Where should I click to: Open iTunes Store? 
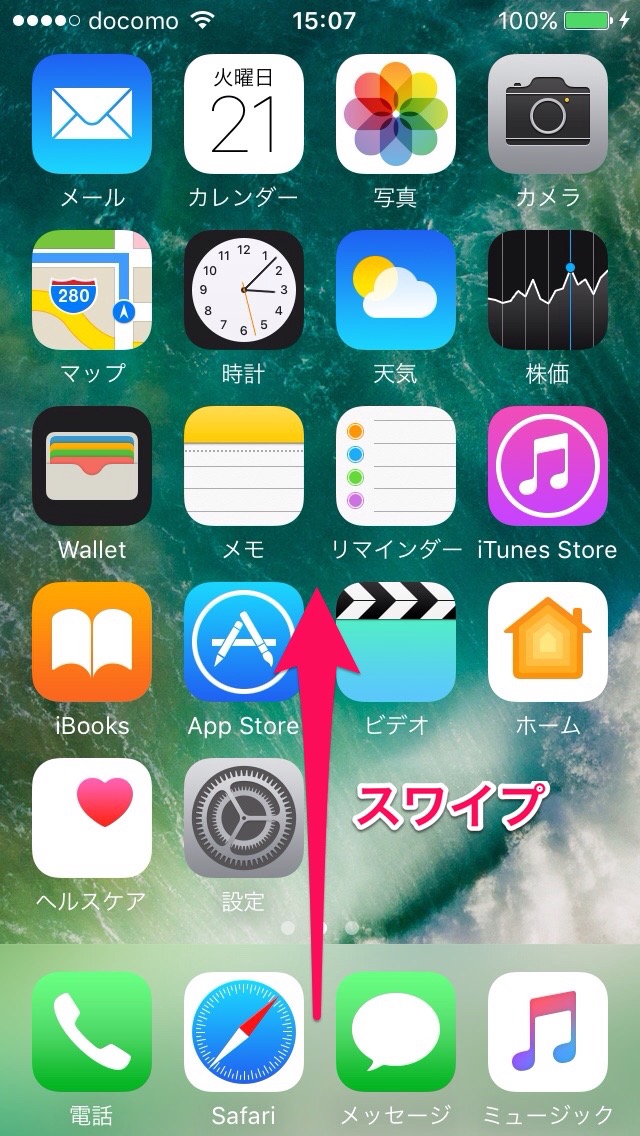pos(548,466)
